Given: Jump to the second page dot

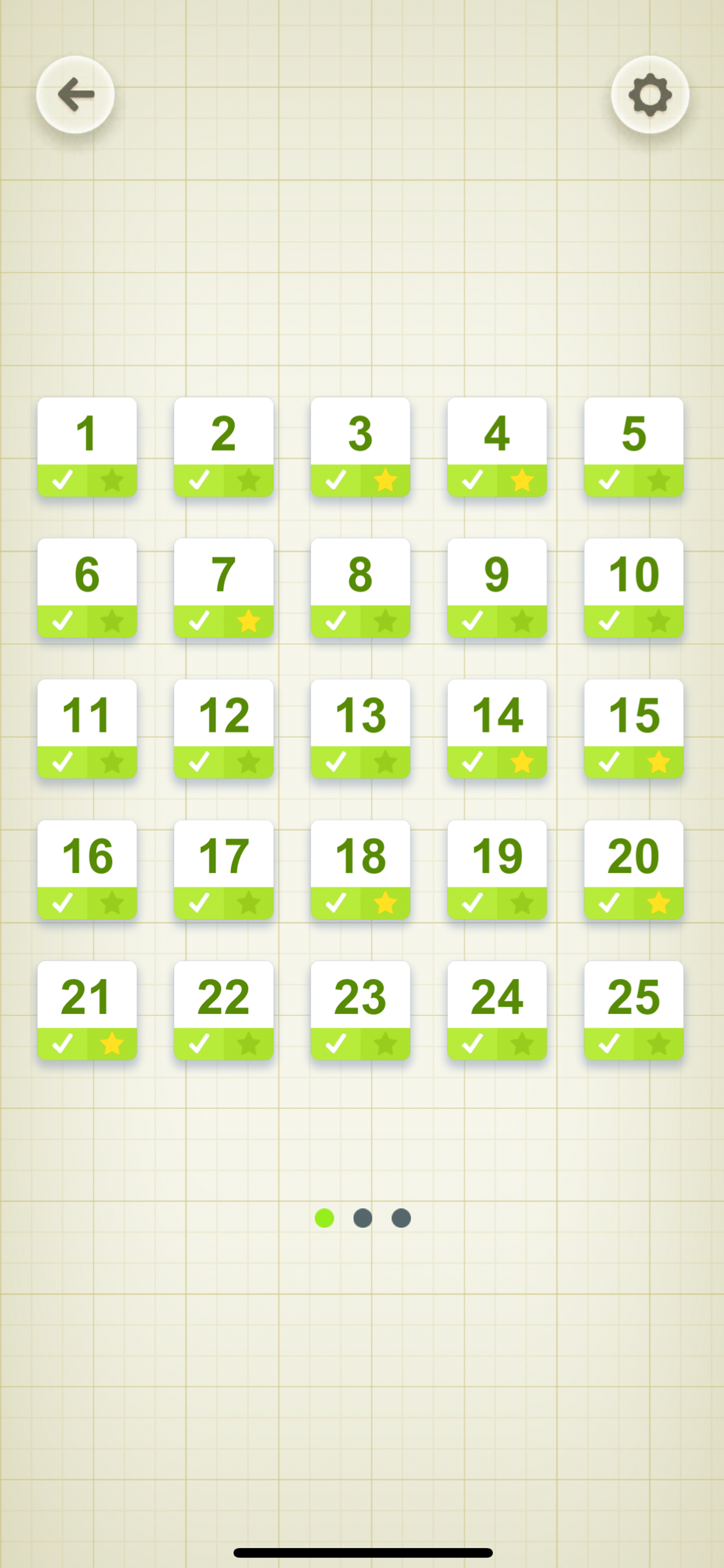Looking at the screenshot, I should click(x=363, y=1218).
